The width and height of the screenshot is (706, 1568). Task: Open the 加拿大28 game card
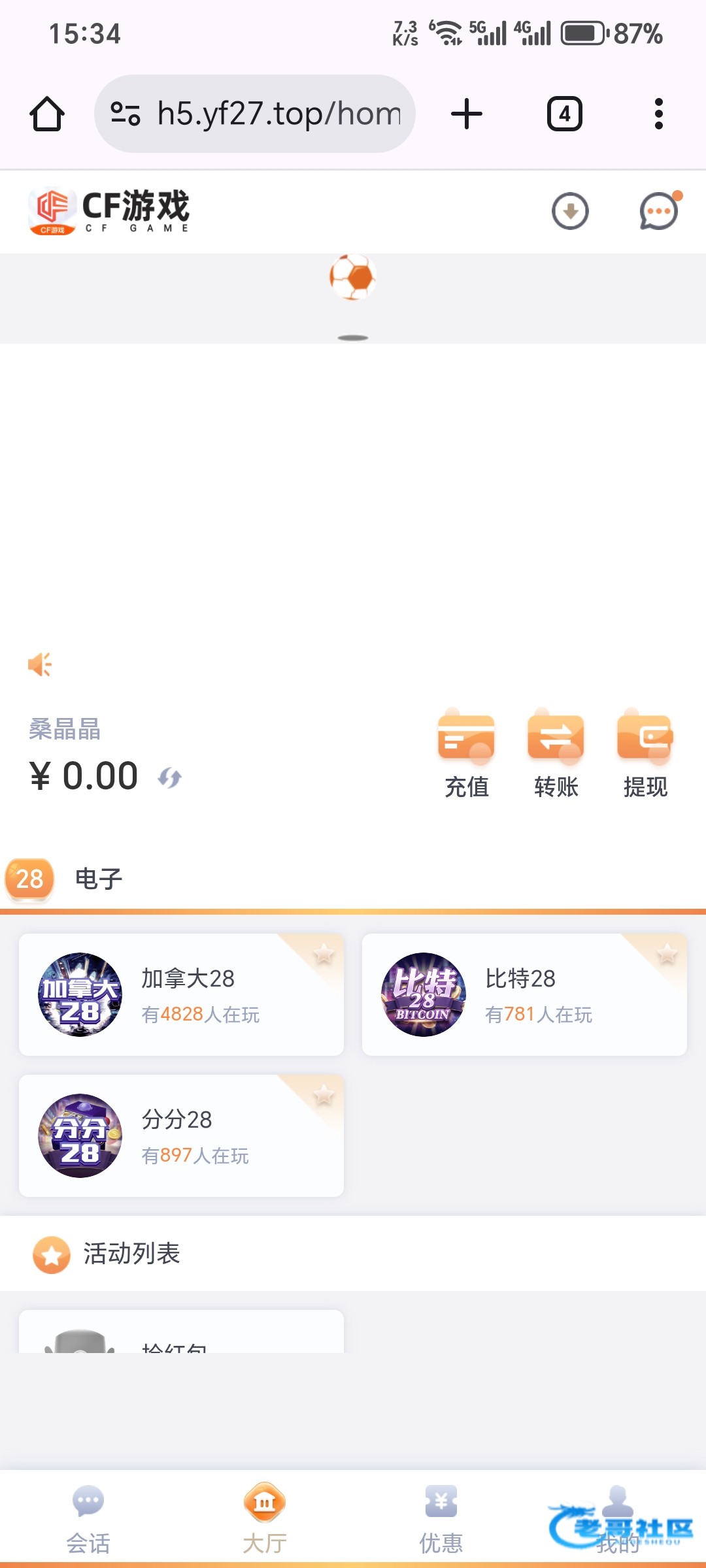tap(181, 994)
